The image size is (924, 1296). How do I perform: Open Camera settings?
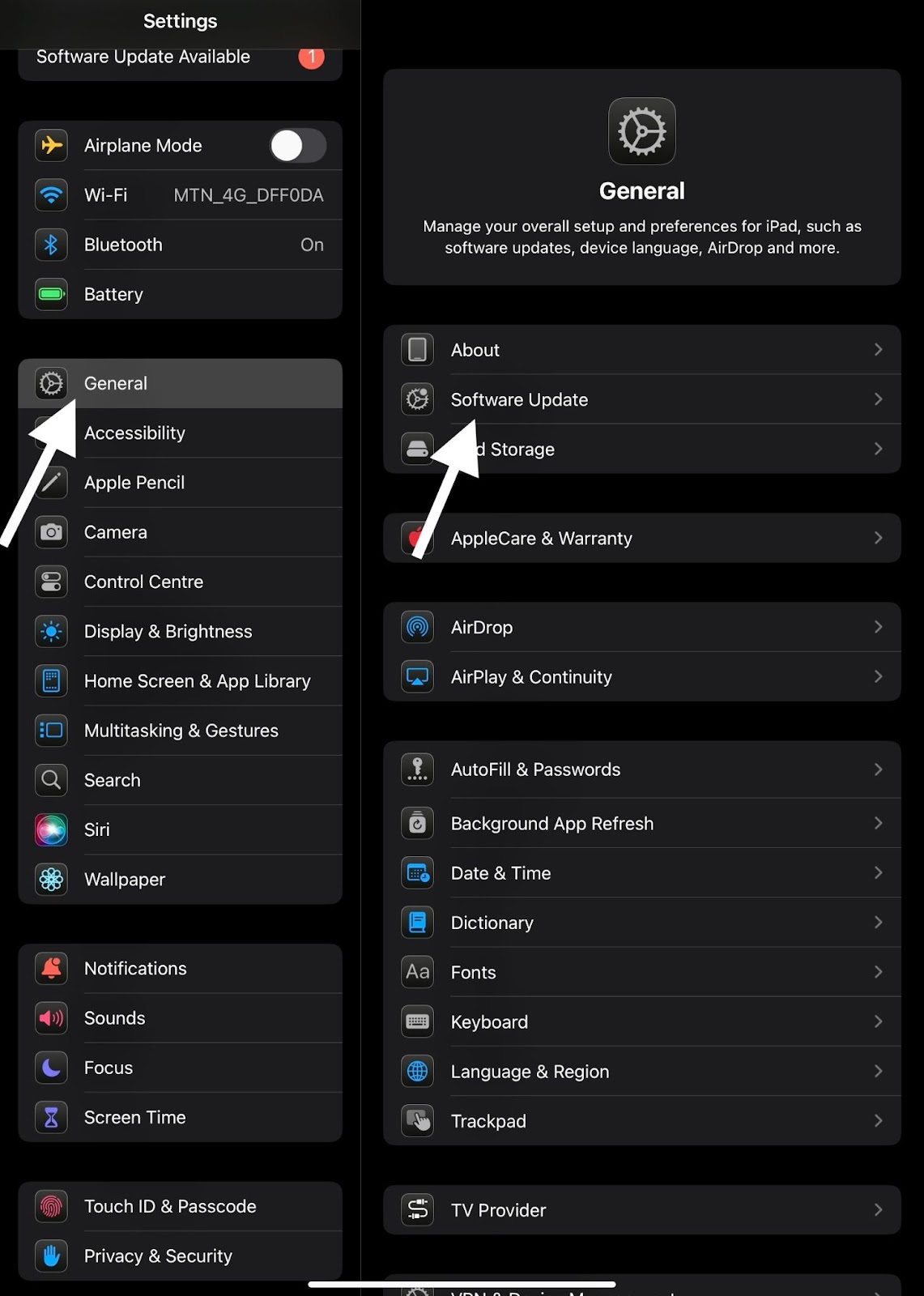(x=180, y=532)
